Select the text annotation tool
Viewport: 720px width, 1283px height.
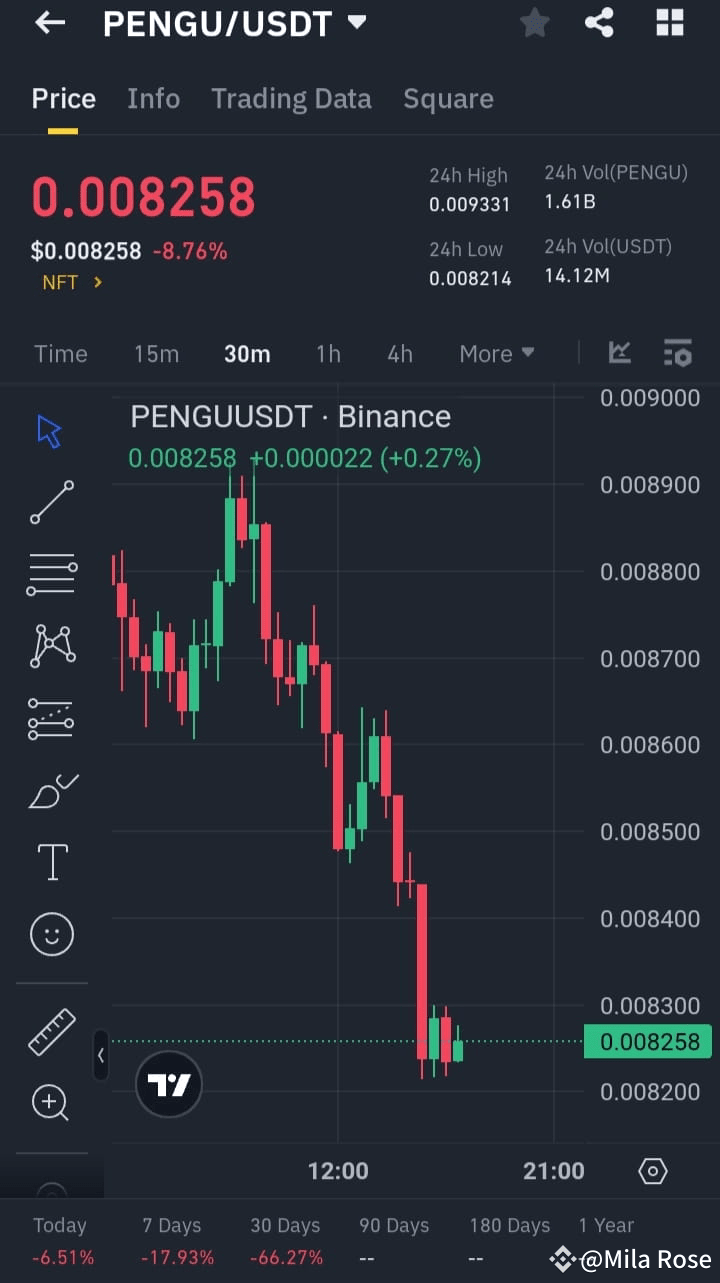[51, 861]
